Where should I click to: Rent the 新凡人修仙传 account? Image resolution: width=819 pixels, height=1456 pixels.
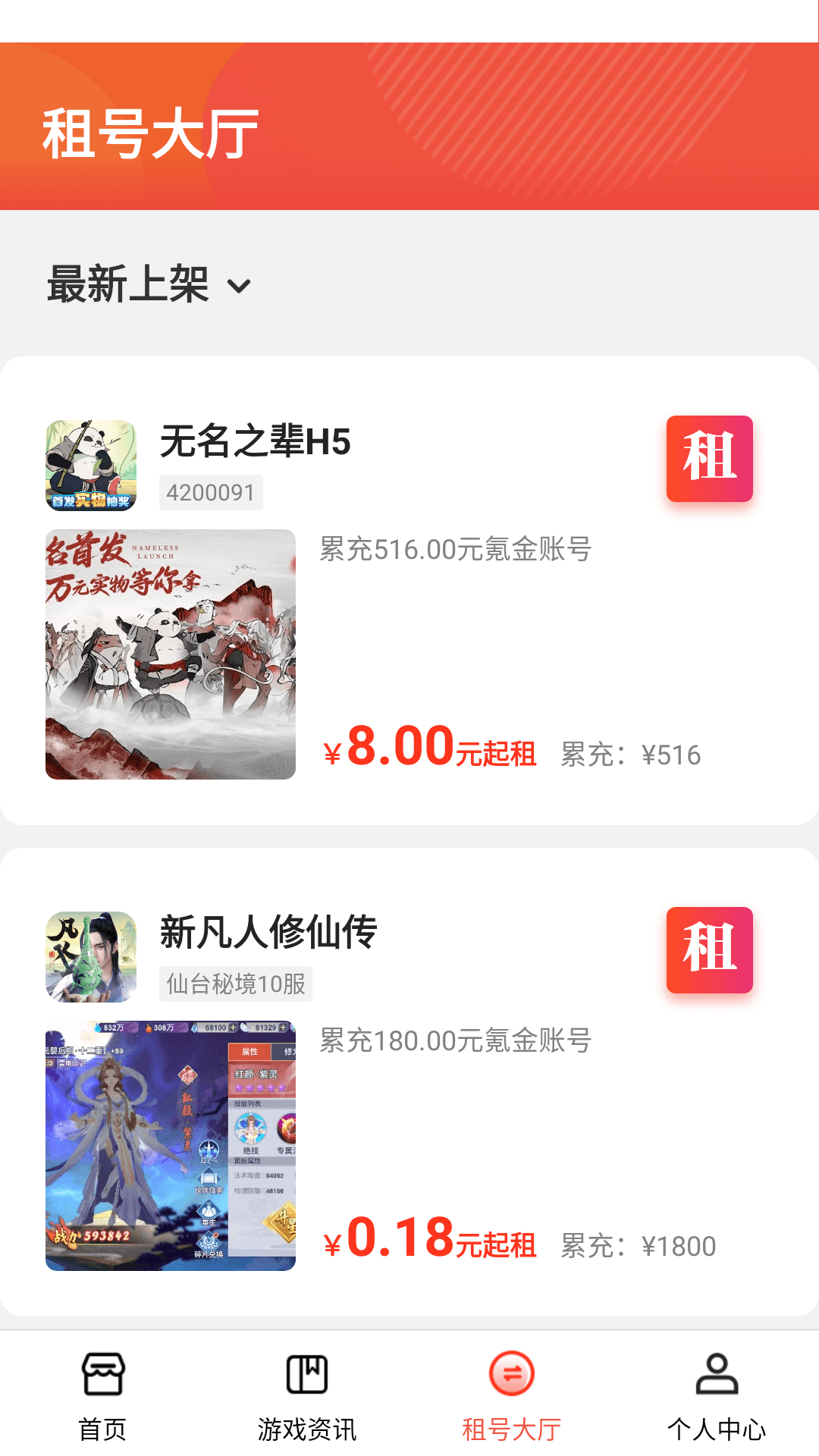coord(709,949)
